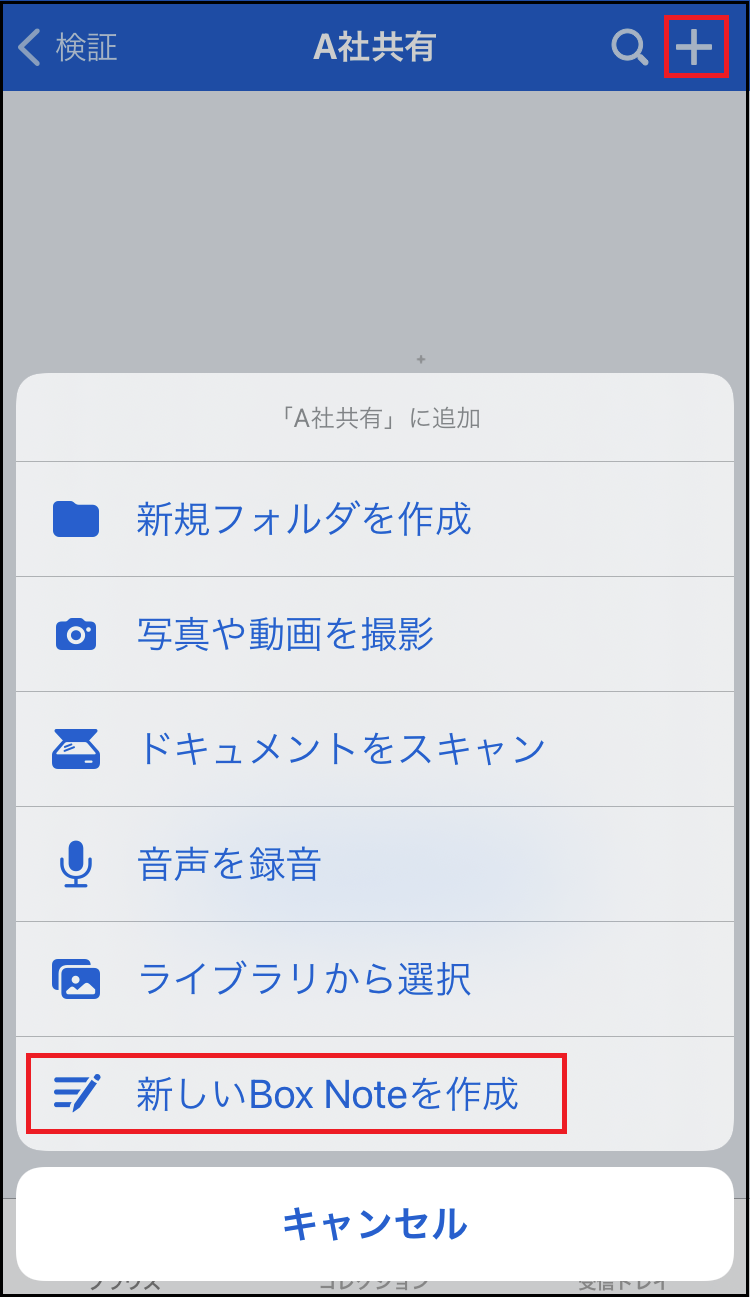This screenshot has height=1297, width=750.
Task: Select ライブラリから選択
Action: pyautogui.click(x=375, y=979)
